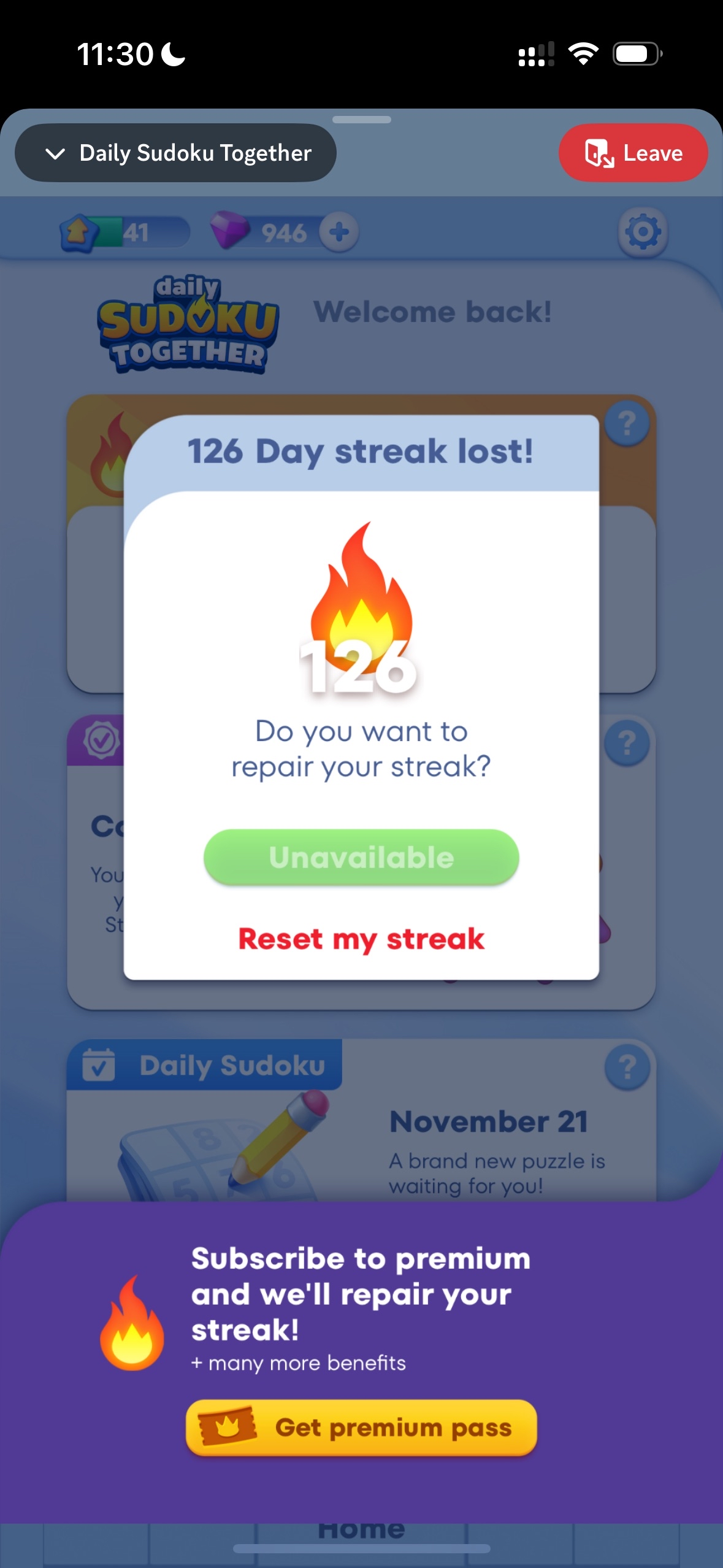This screenshot has height=1568, width=723.
Task: Leave the Daily Sudoku Together activity
Action: click(633, 153)
